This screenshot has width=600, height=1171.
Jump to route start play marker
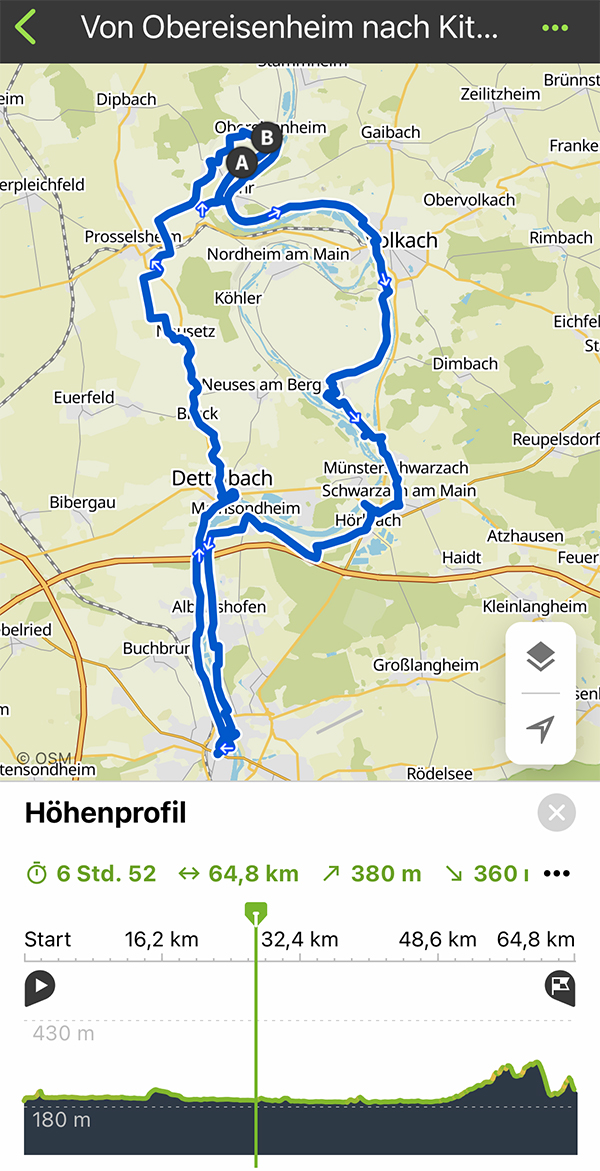40,988
